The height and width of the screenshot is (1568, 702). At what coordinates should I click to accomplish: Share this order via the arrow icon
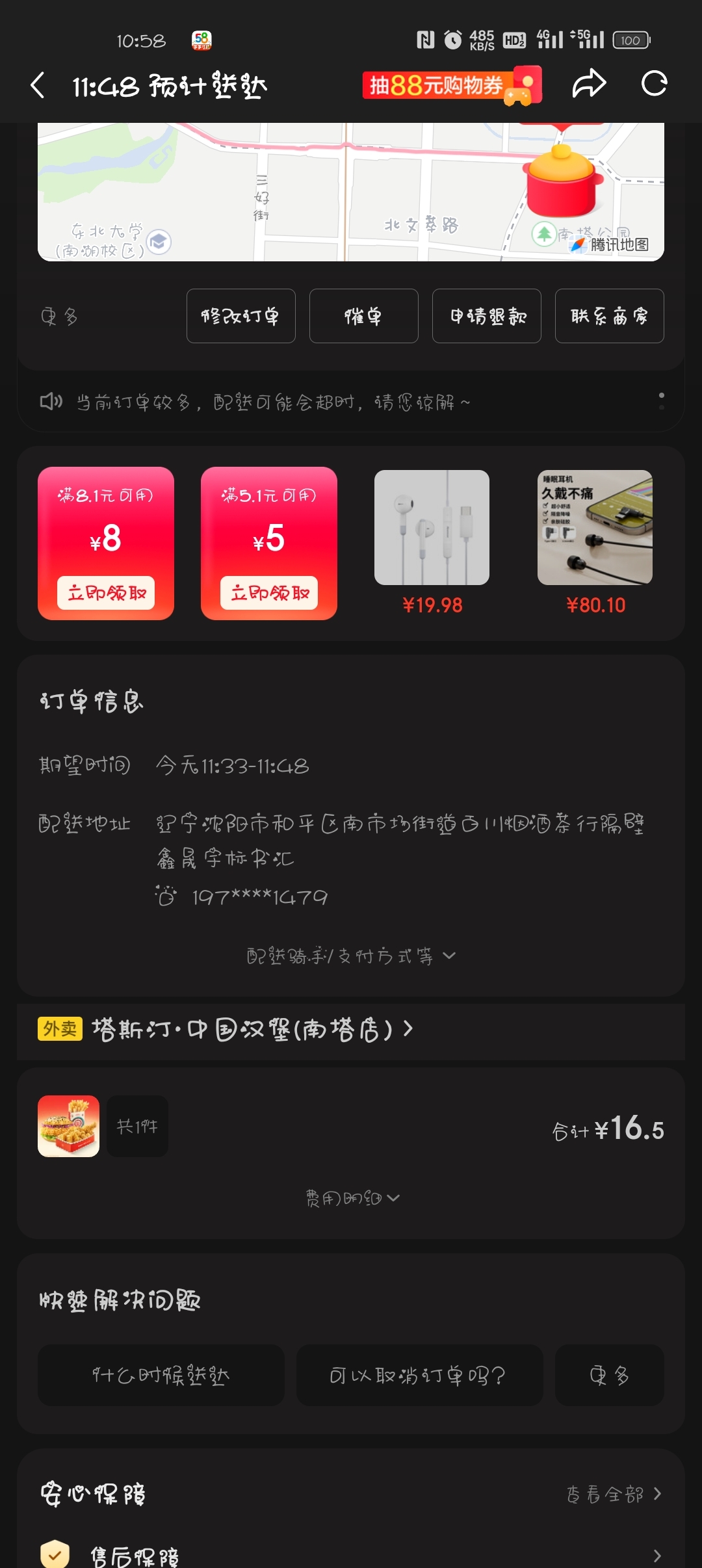click(x=588, y=85)
